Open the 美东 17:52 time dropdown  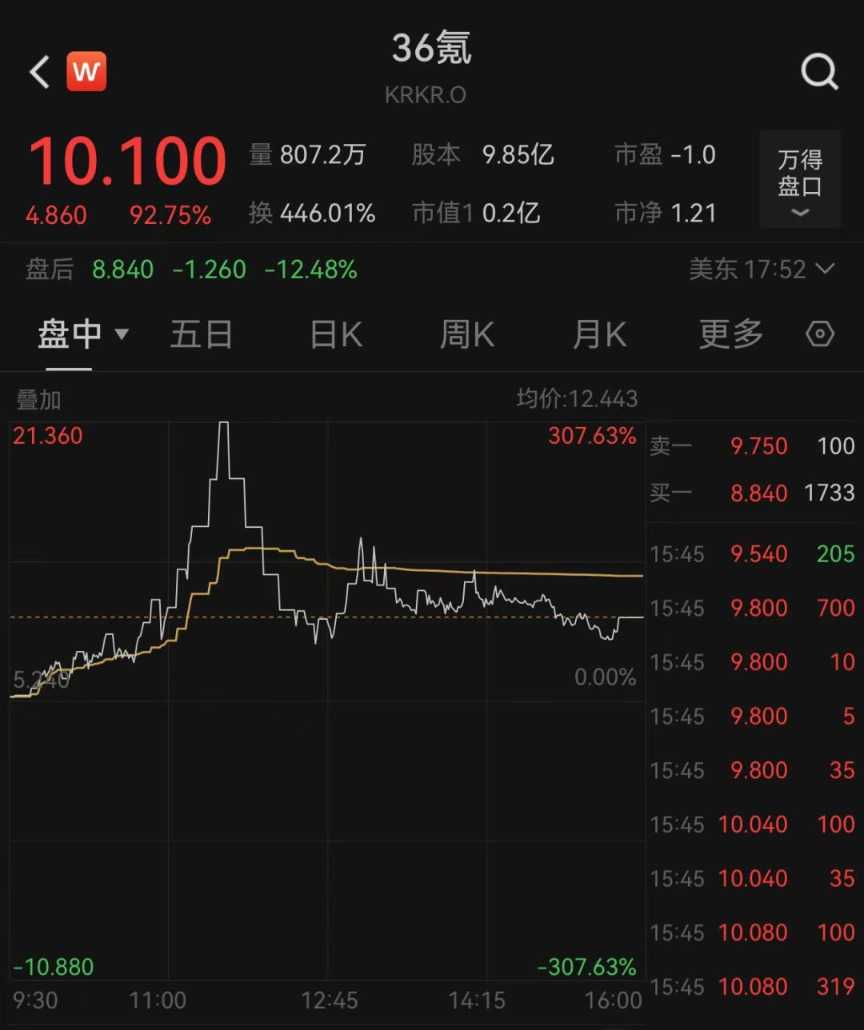click(x=761, y=269)
